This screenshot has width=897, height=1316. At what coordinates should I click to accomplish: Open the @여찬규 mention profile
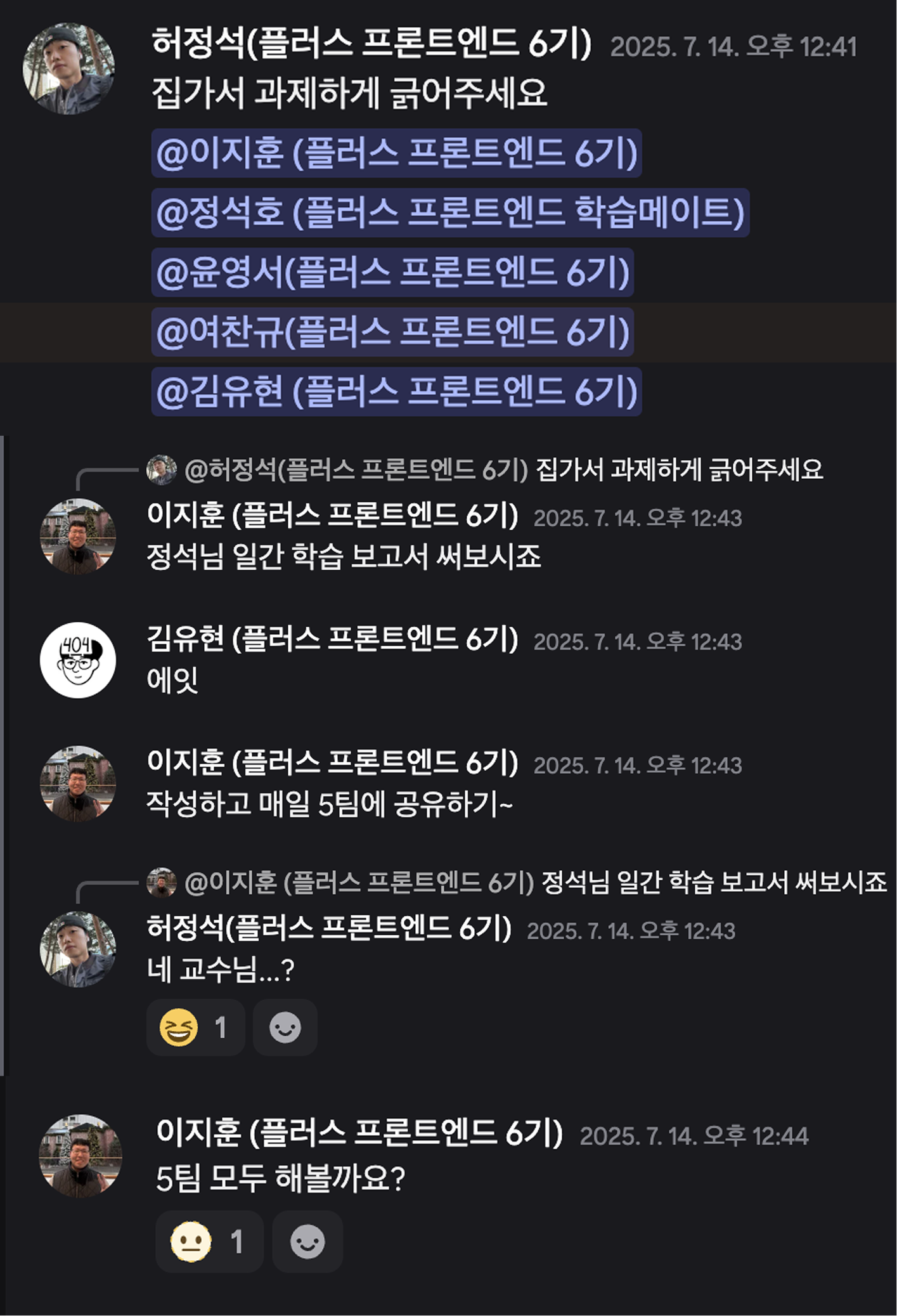tap(392, 332)
